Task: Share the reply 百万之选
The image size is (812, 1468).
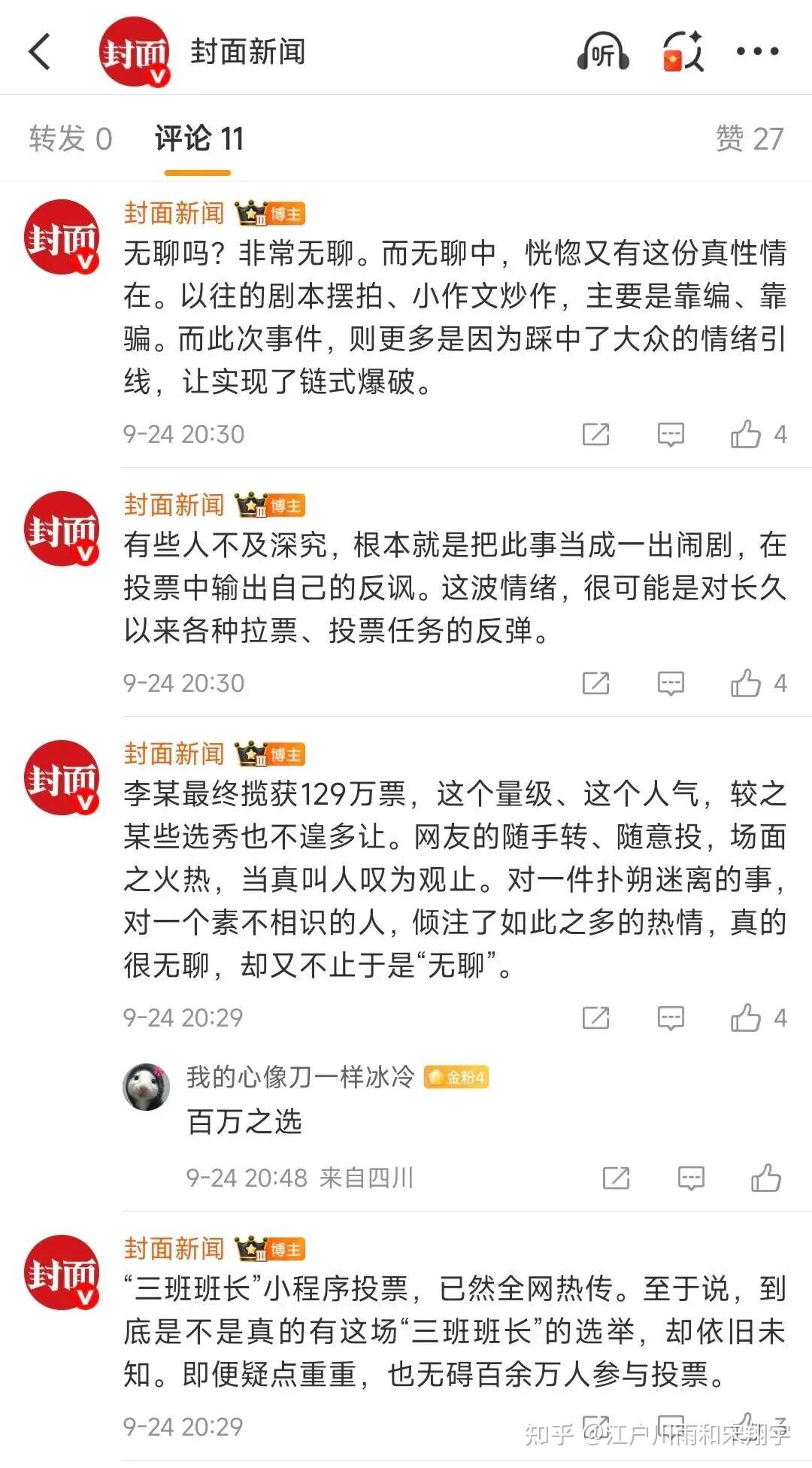Action: (616, 1178)
